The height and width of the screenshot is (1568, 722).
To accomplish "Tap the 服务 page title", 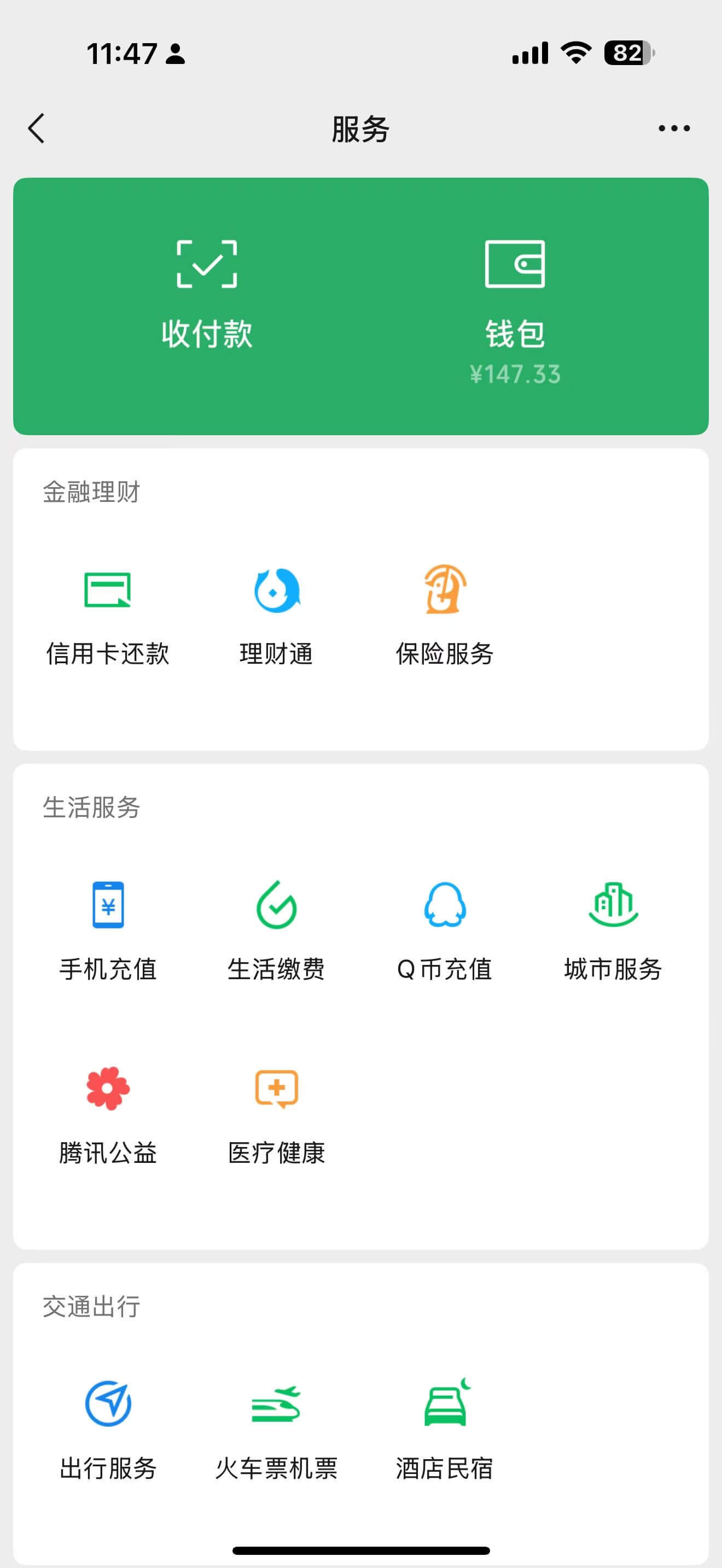I will (x=360, y=128).
